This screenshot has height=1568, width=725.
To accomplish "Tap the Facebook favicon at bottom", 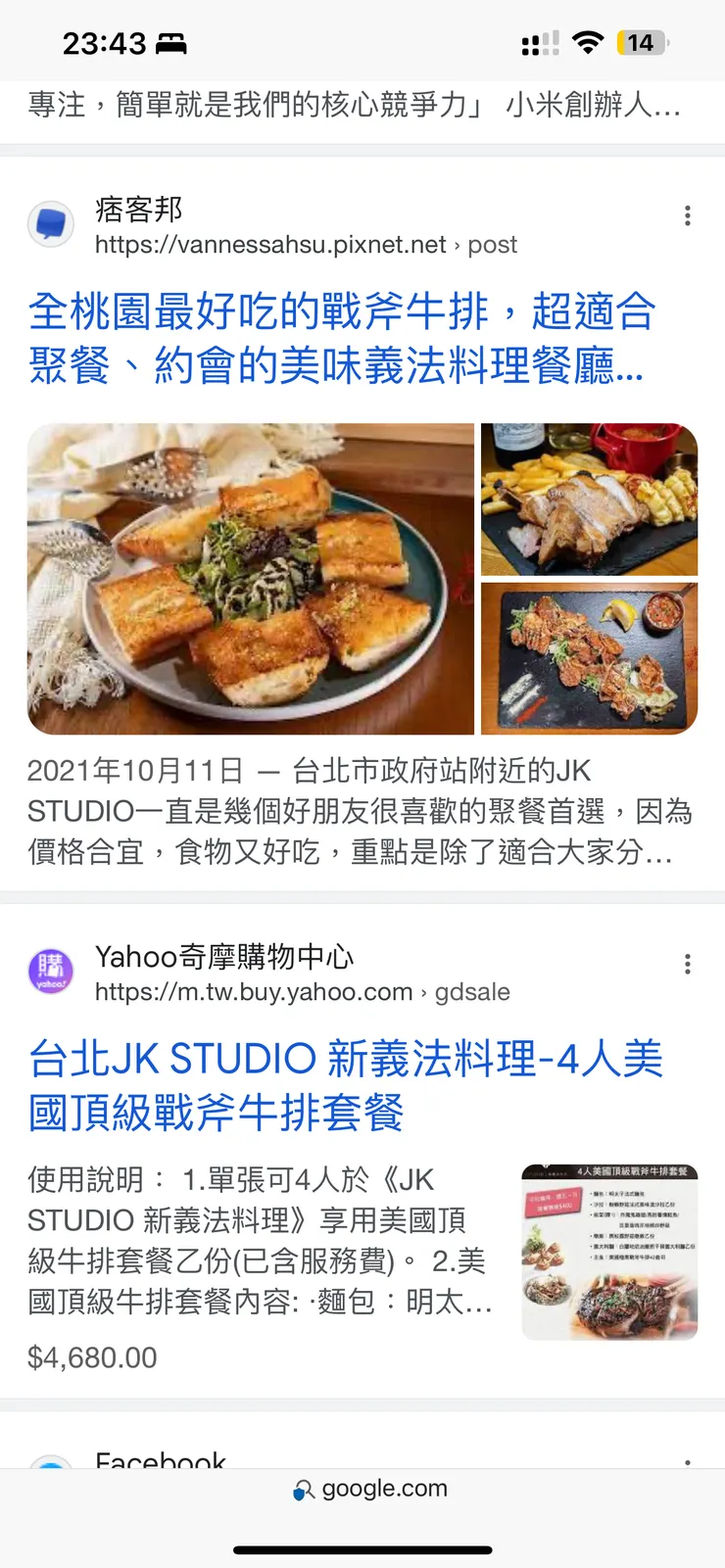I will click(x=50, y=1460).
